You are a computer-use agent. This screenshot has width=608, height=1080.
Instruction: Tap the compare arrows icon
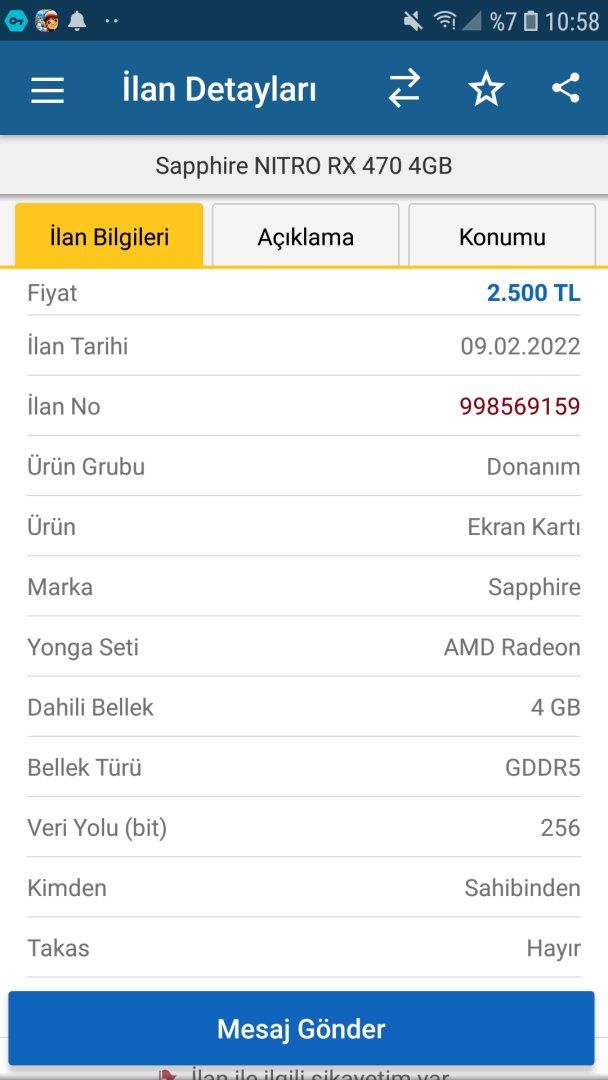pyautogui.click(x=404, y=90)
